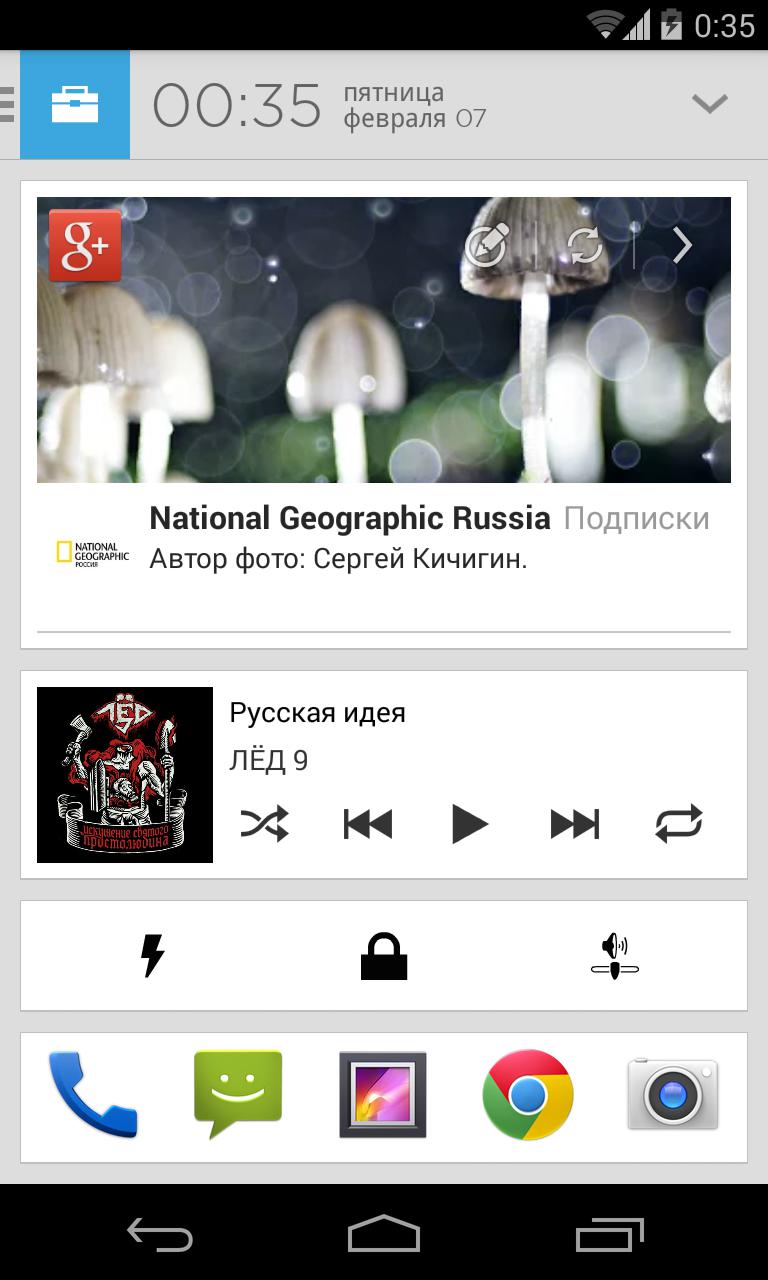Open the Messaging app
The width and height of the screenshot is (768, 1280).
(x=238, y=1095)
